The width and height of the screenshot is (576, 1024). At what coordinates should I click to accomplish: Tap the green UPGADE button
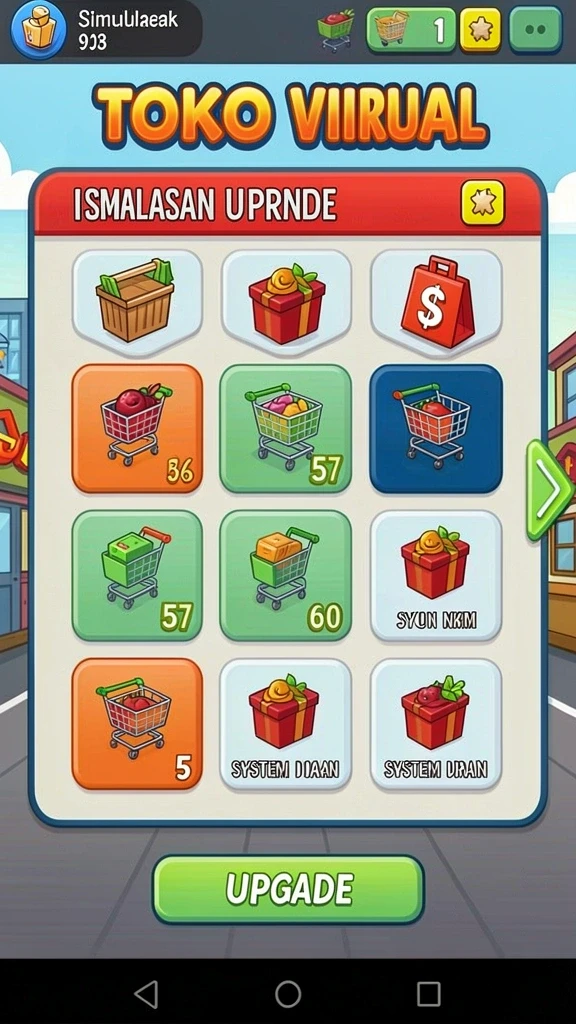(288, 889)
